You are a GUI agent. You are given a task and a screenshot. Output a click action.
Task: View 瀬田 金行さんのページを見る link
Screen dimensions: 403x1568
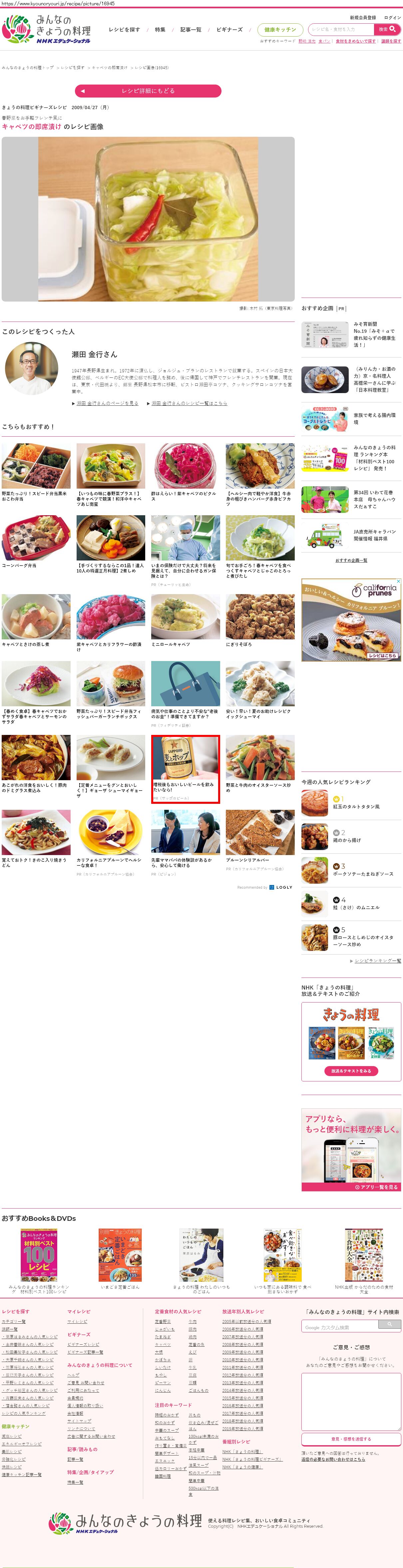point(107,403)
